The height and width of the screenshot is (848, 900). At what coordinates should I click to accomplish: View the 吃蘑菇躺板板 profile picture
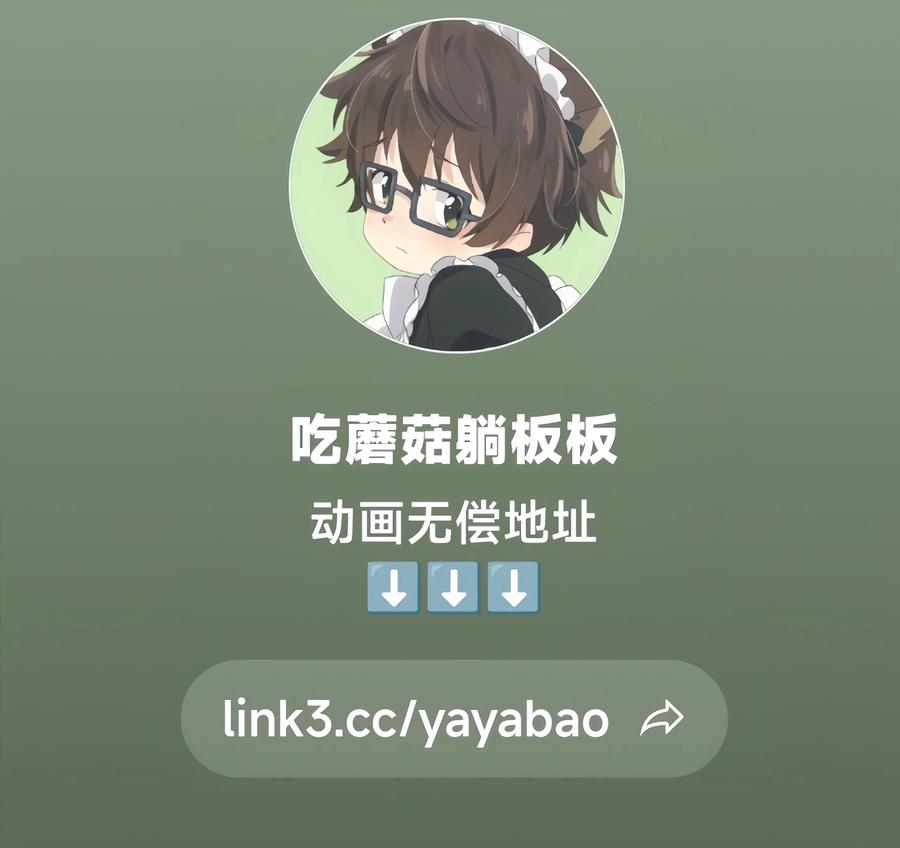456,185
